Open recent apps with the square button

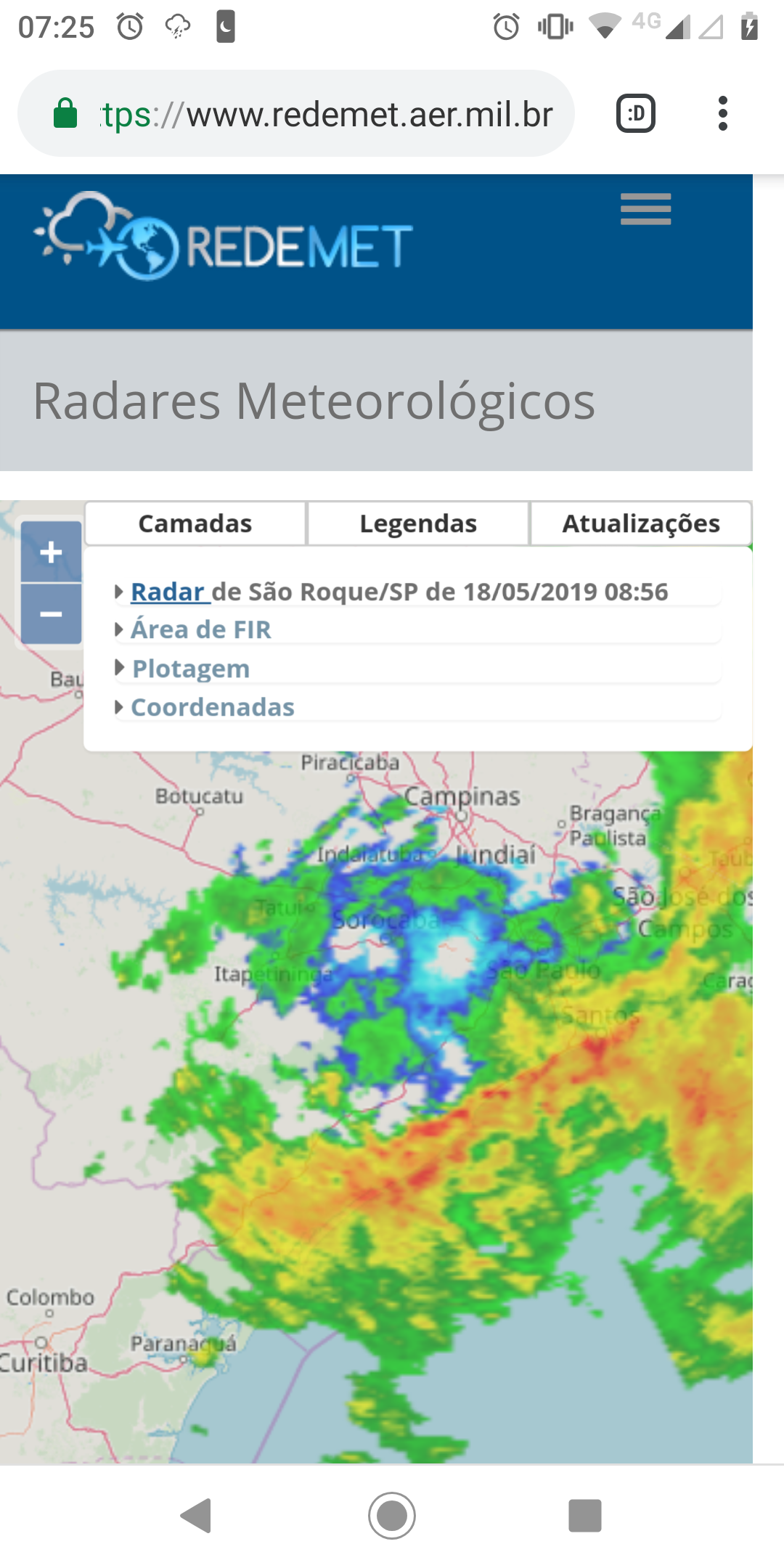(585, 1516)
